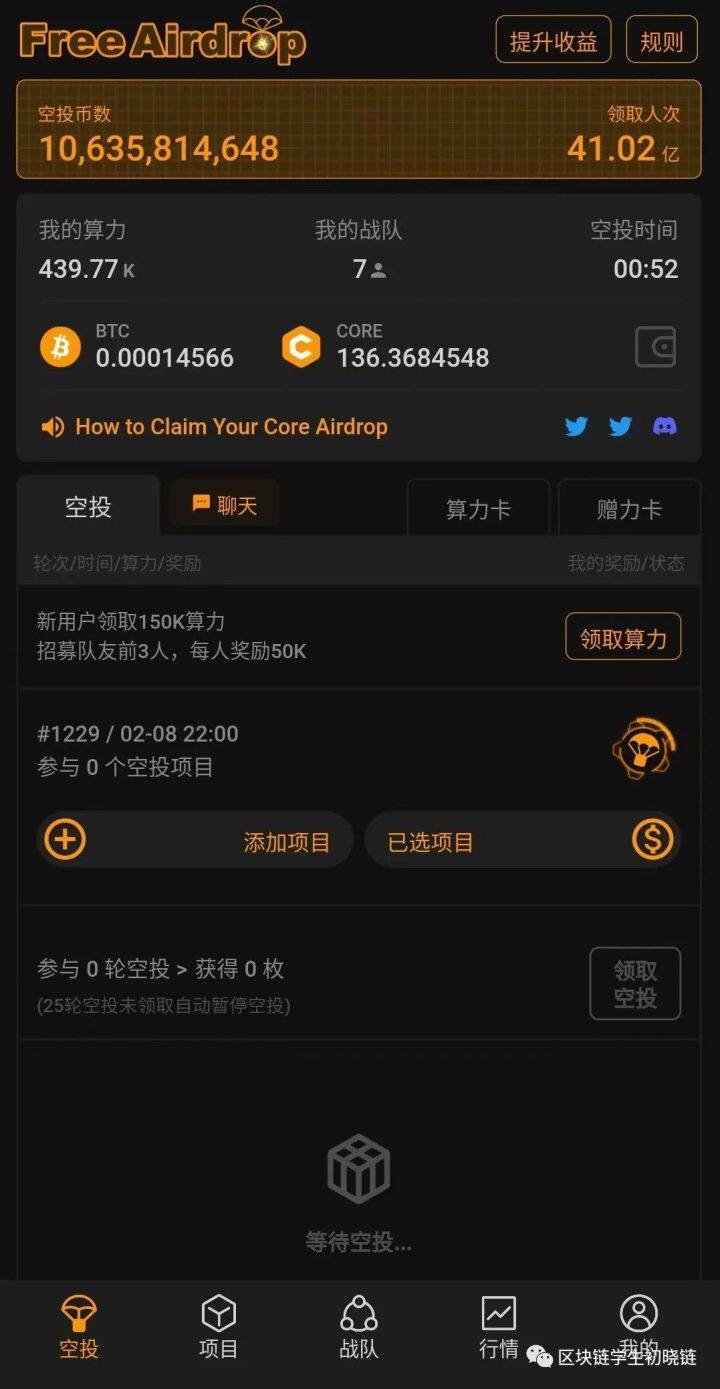Mute the airdrop announcement speaker icon
Viewport: 720px width, 1389px height.
tap(53, 427)
